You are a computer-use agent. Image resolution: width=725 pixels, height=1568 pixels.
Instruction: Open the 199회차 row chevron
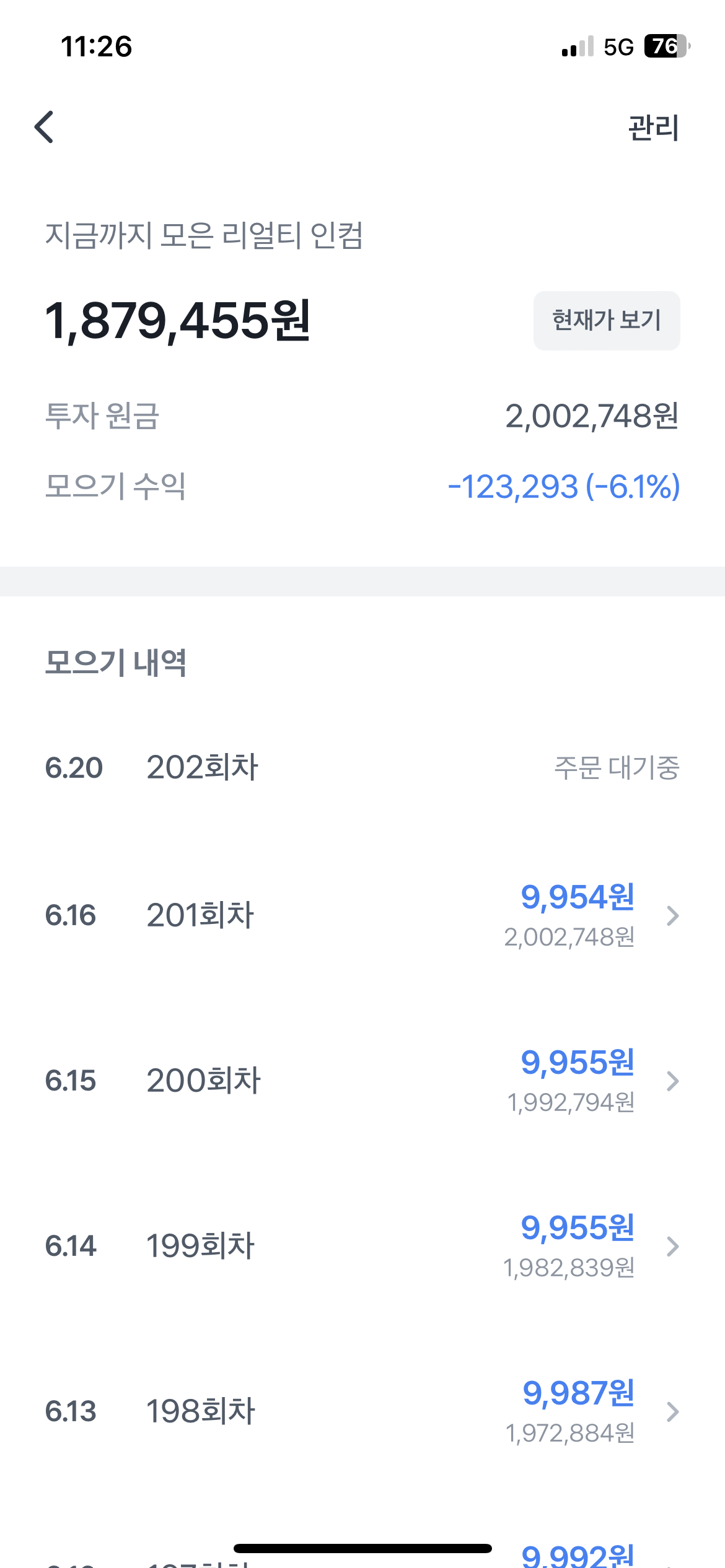click(x=673, y=1248)
